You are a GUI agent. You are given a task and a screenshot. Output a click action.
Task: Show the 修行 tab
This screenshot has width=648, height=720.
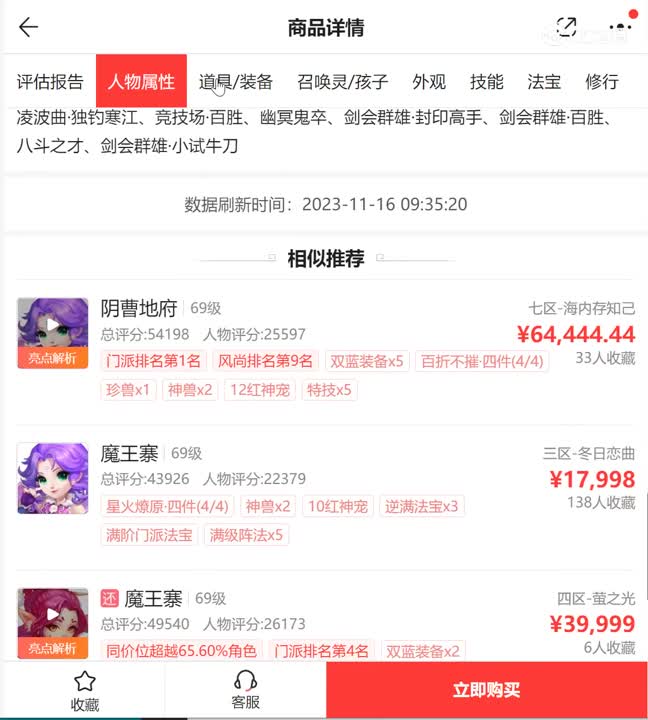tap(602, 82)
